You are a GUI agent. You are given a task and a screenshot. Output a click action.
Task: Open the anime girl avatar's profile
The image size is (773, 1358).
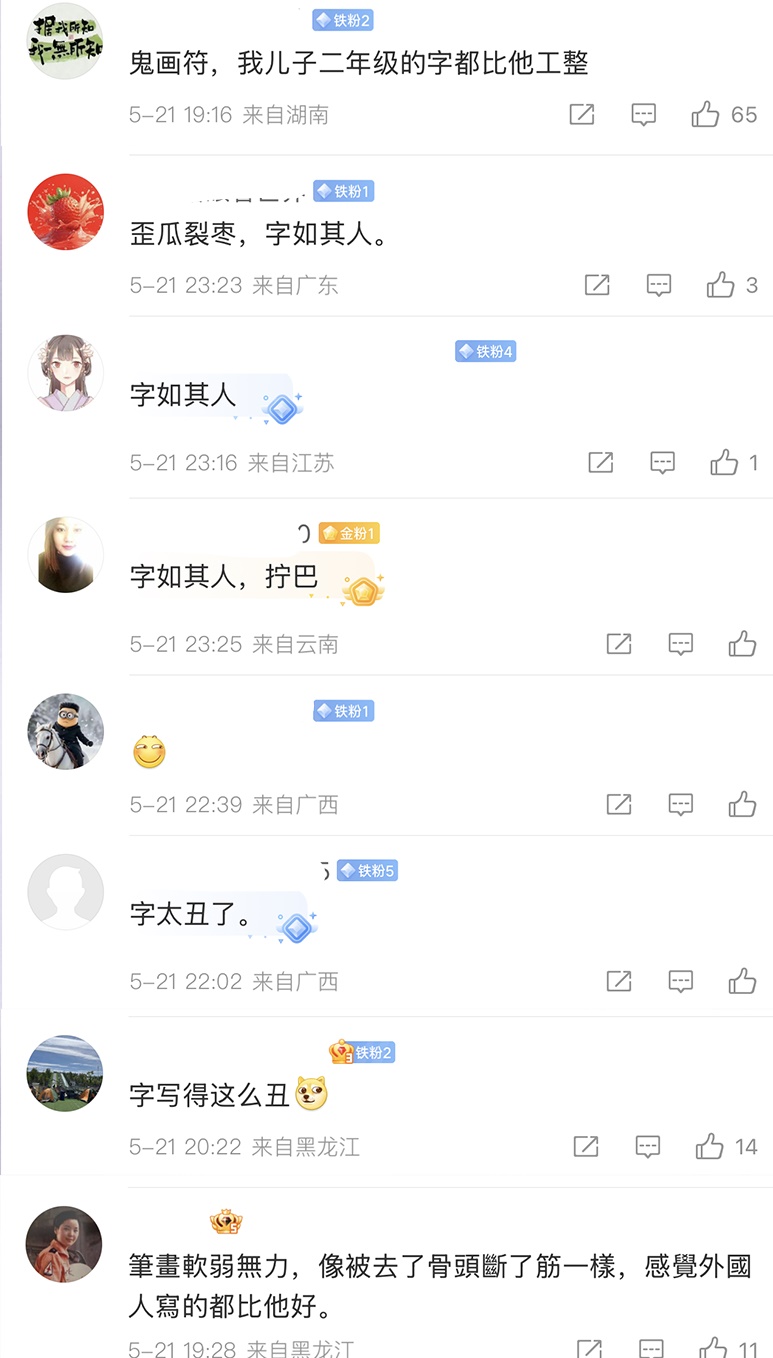click(65, 372)
